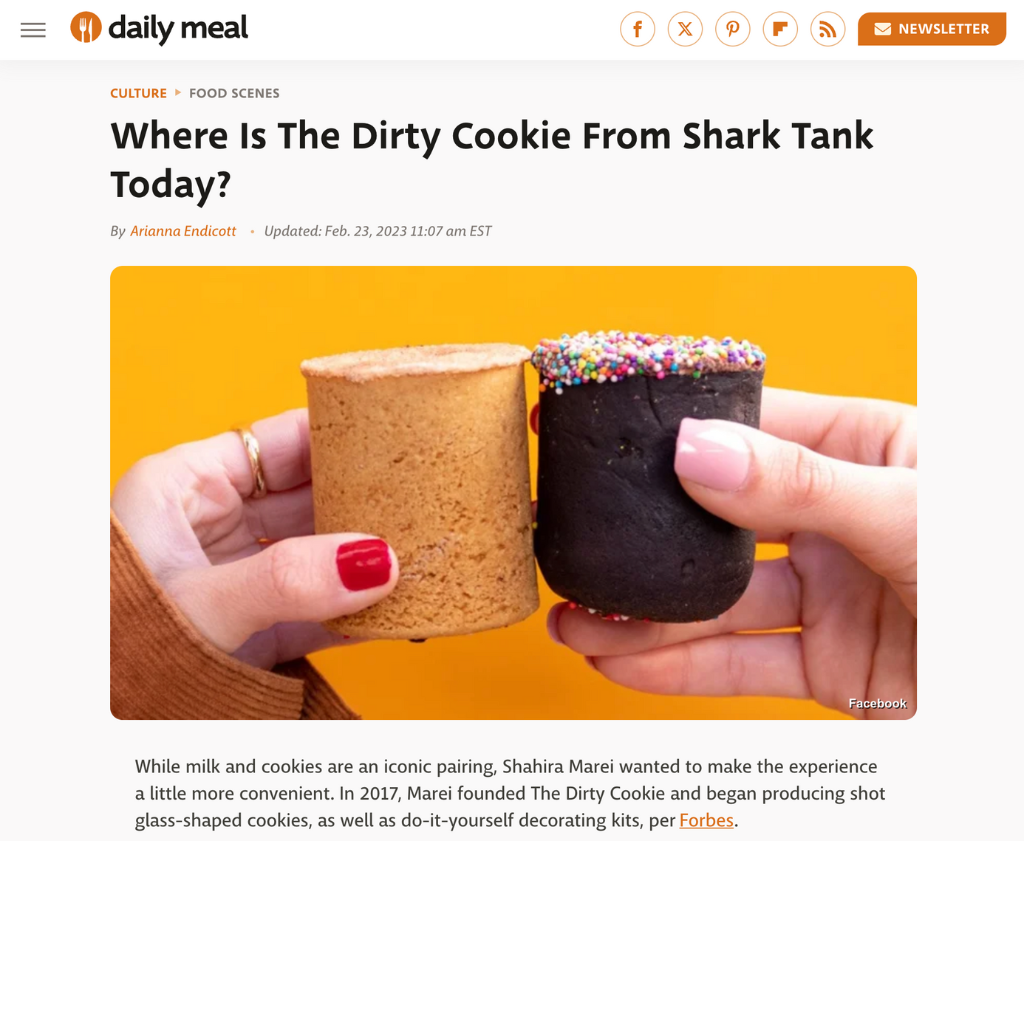The width and height of the screenshot is (1024, 1024).
Task: Open Daily Meal on Flipboard
Action: tap(780, 29)
